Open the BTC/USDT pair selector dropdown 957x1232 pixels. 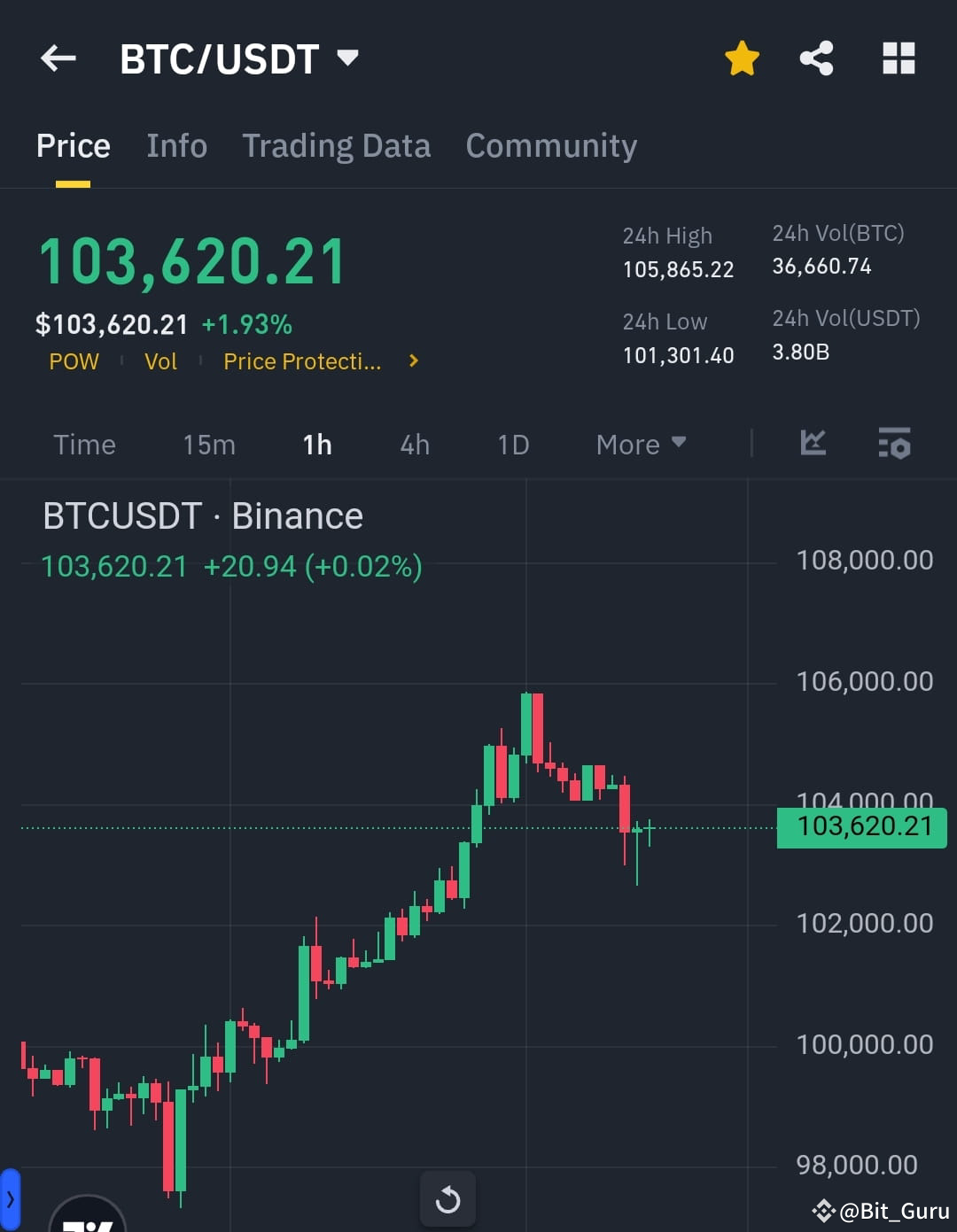pyautogui.click(x=347, y=57)
